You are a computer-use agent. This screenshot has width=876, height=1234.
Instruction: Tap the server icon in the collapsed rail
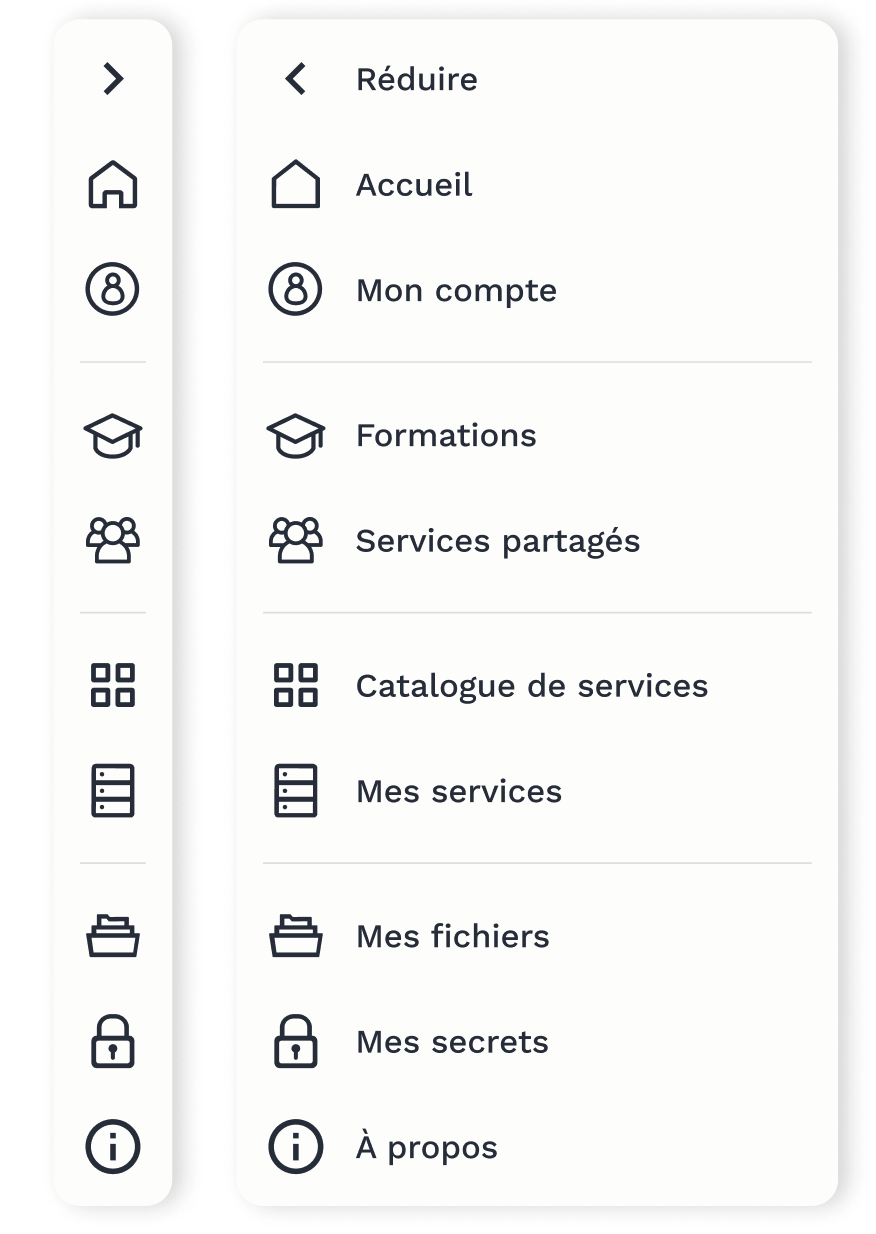pos(113,791)
